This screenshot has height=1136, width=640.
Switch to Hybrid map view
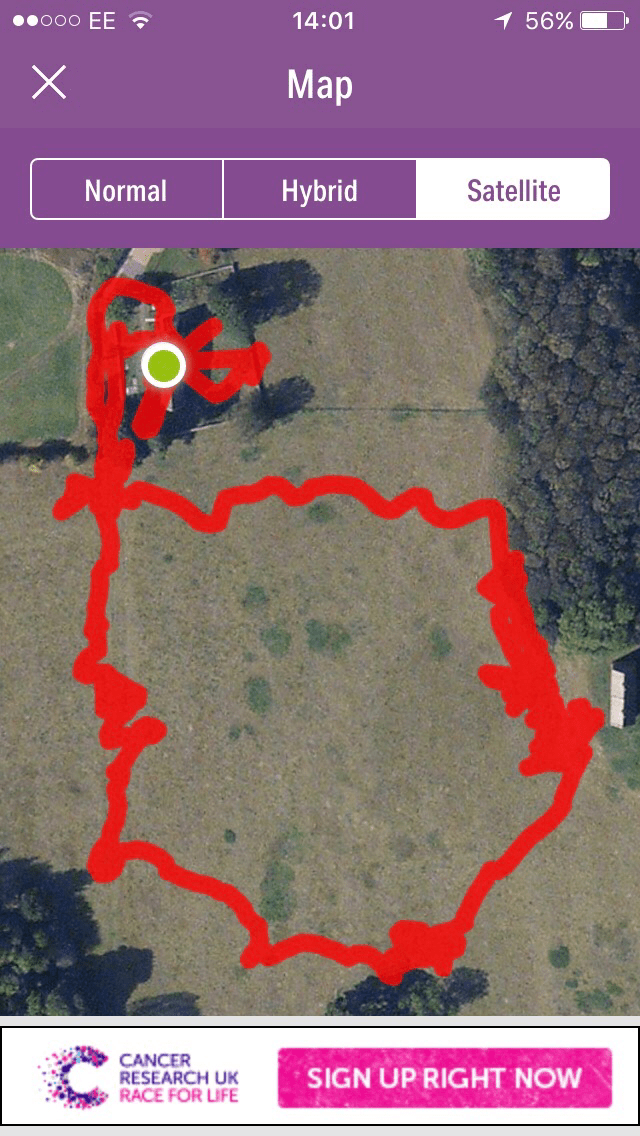coord(319,190)
